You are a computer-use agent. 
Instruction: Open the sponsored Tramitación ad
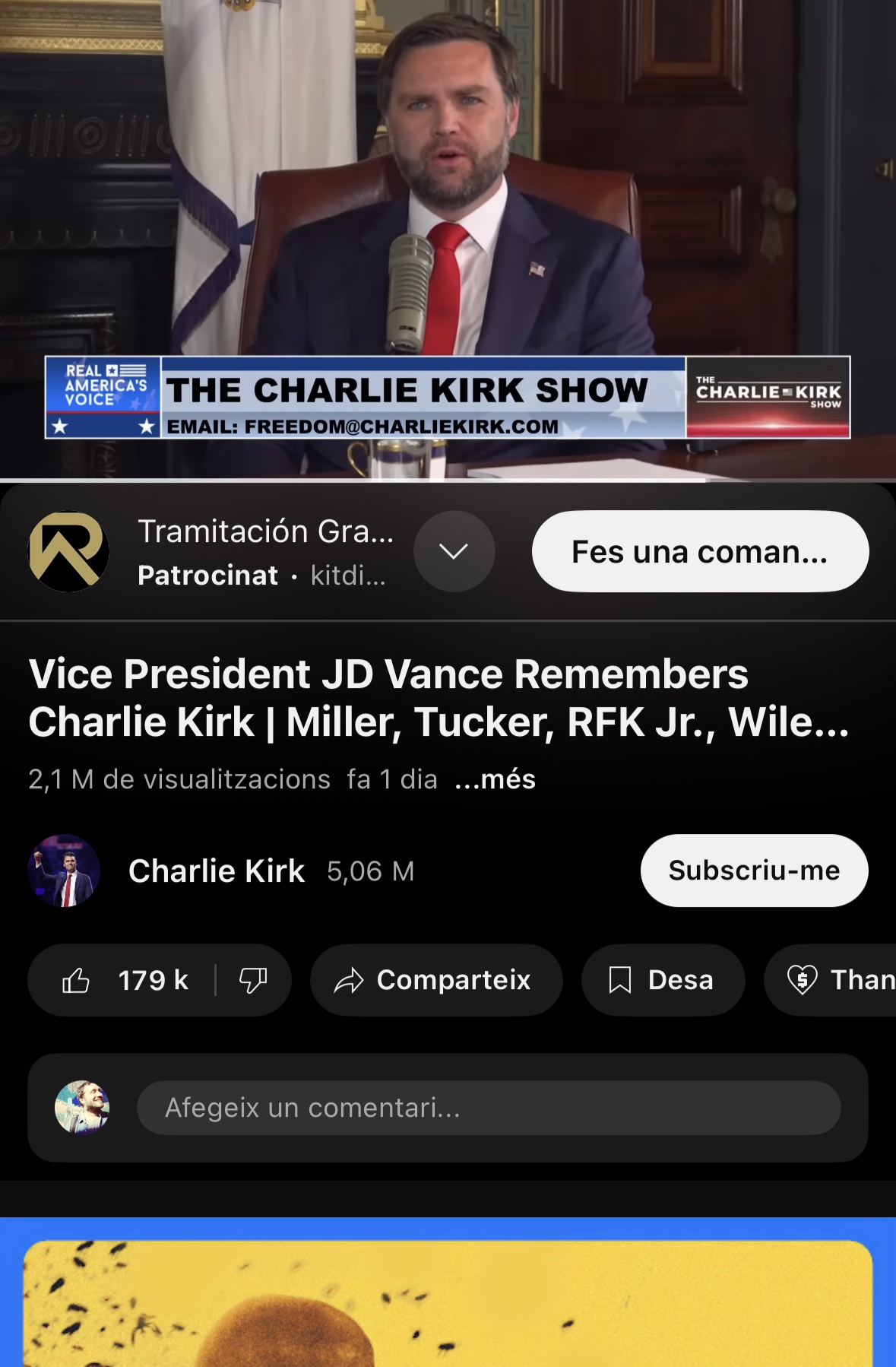[x=265, y=531]
